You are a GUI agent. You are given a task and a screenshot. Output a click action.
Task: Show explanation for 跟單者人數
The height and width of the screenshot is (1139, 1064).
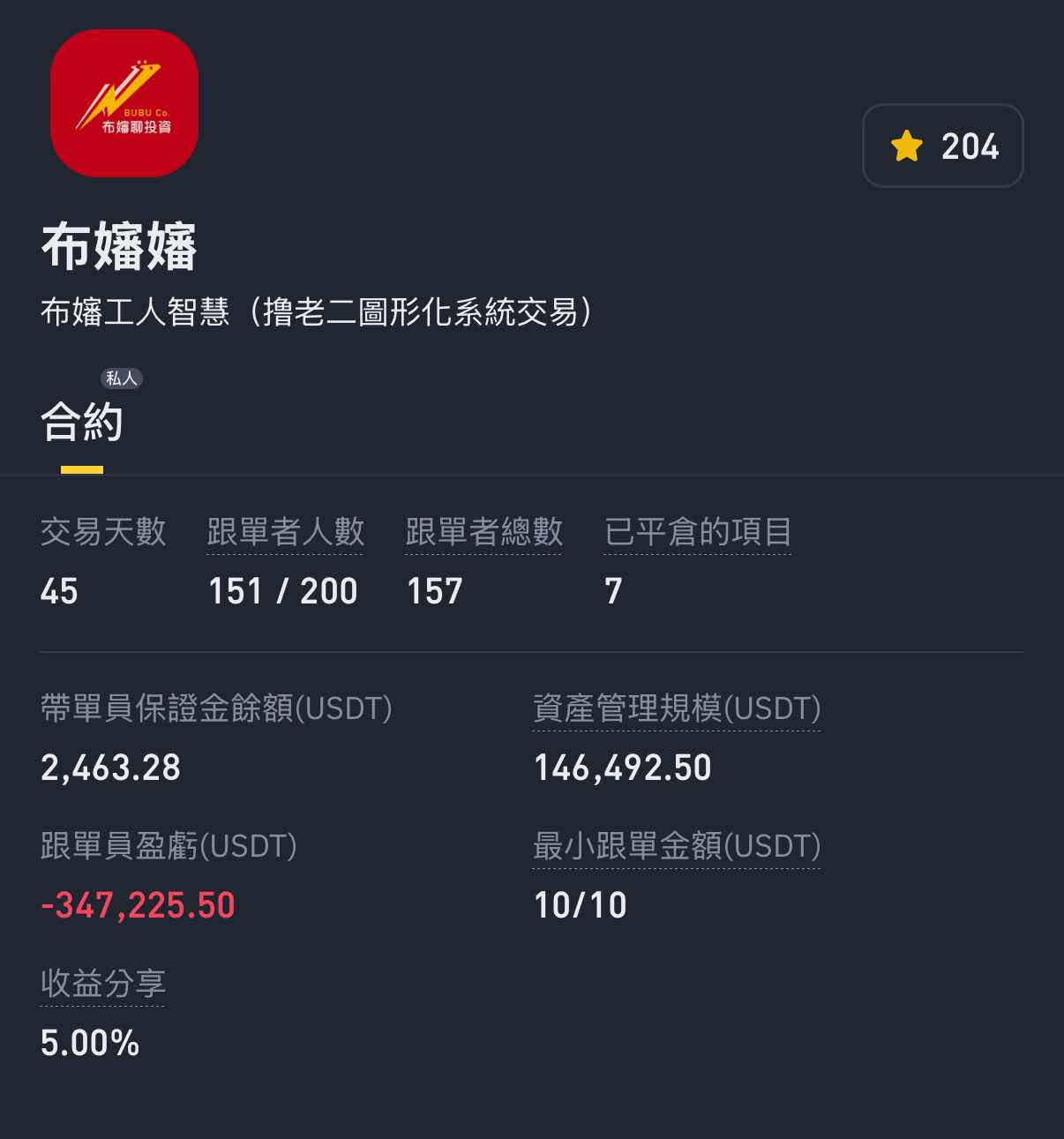[x=285, y=532]
